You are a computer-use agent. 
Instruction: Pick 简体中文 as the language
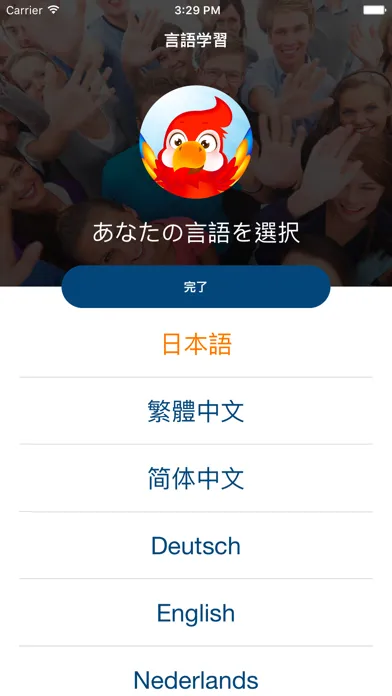pos(196,478)
